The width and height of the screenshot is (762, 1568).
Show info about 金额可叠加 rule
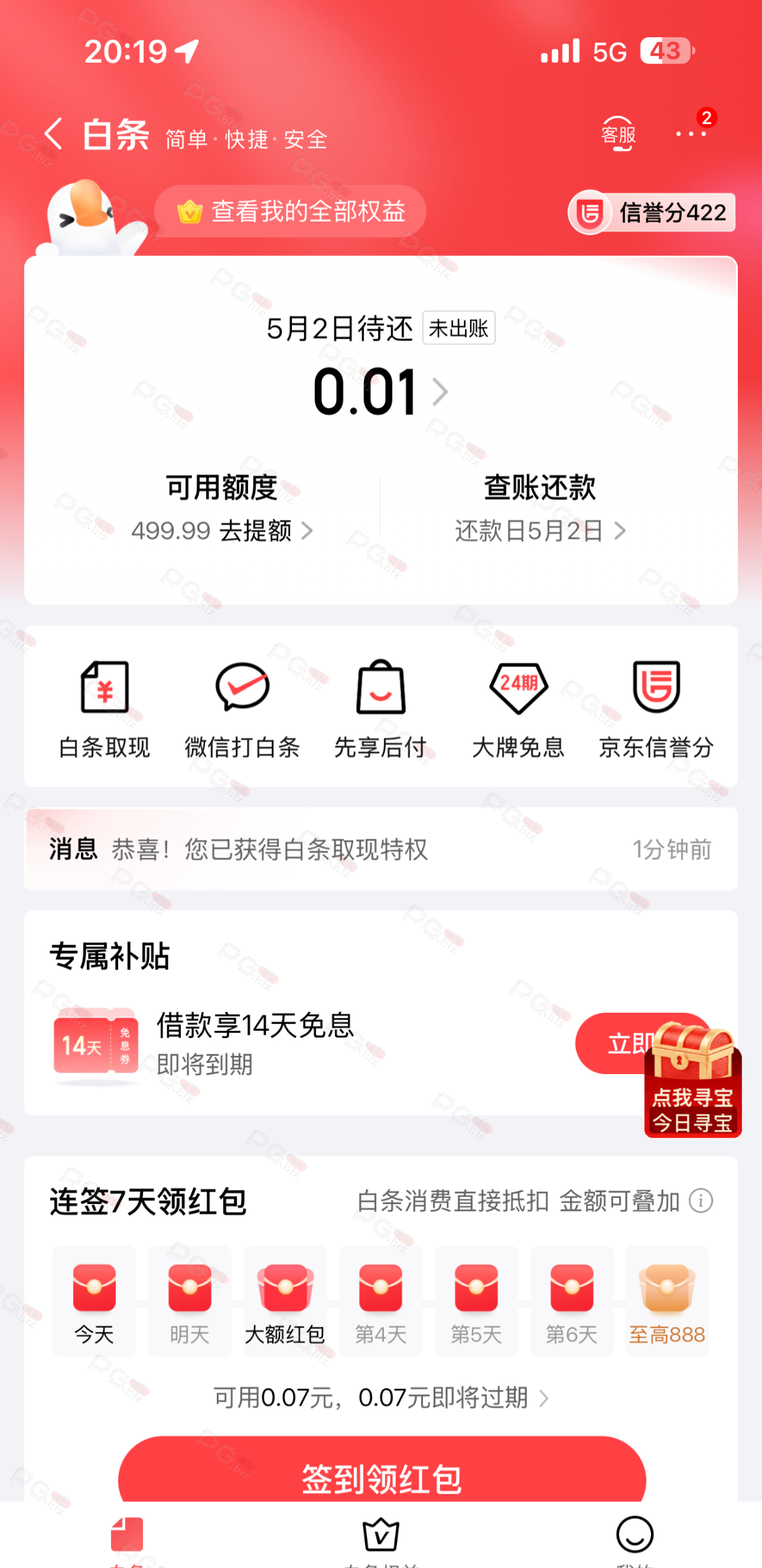(x=701, y=1201)
